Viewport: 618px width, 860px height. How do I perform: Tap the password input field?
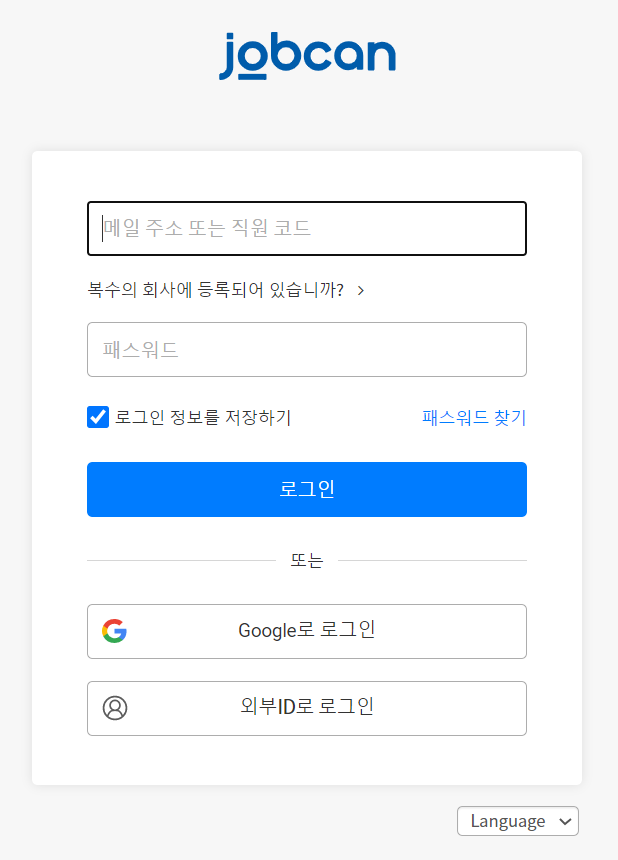click(306, 350)
